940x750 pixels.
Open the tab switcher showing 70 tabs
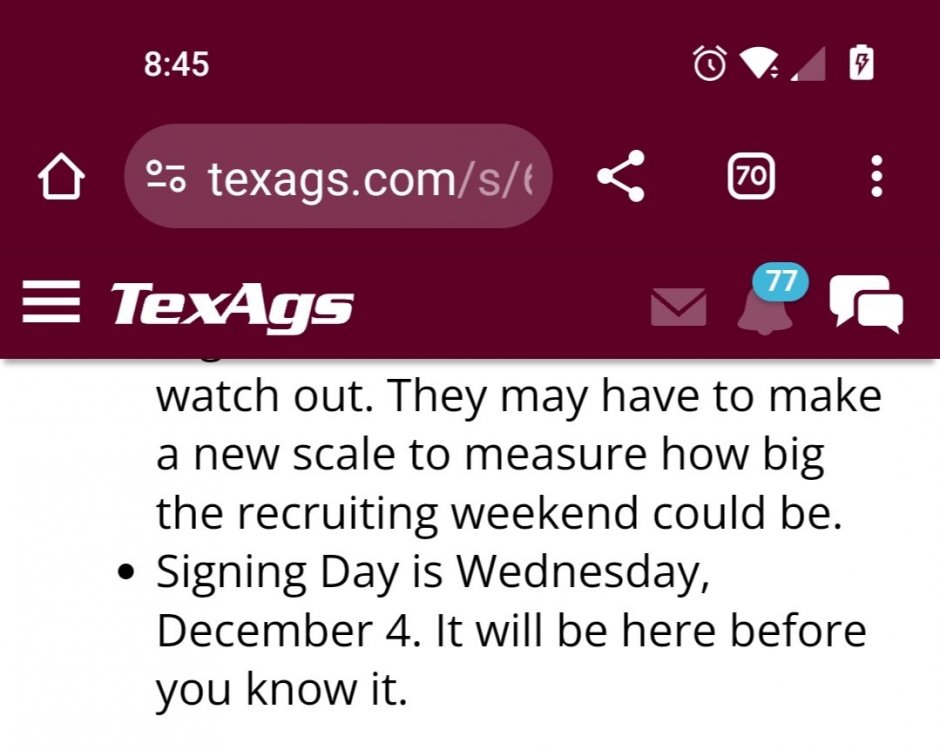click(750, 177)
